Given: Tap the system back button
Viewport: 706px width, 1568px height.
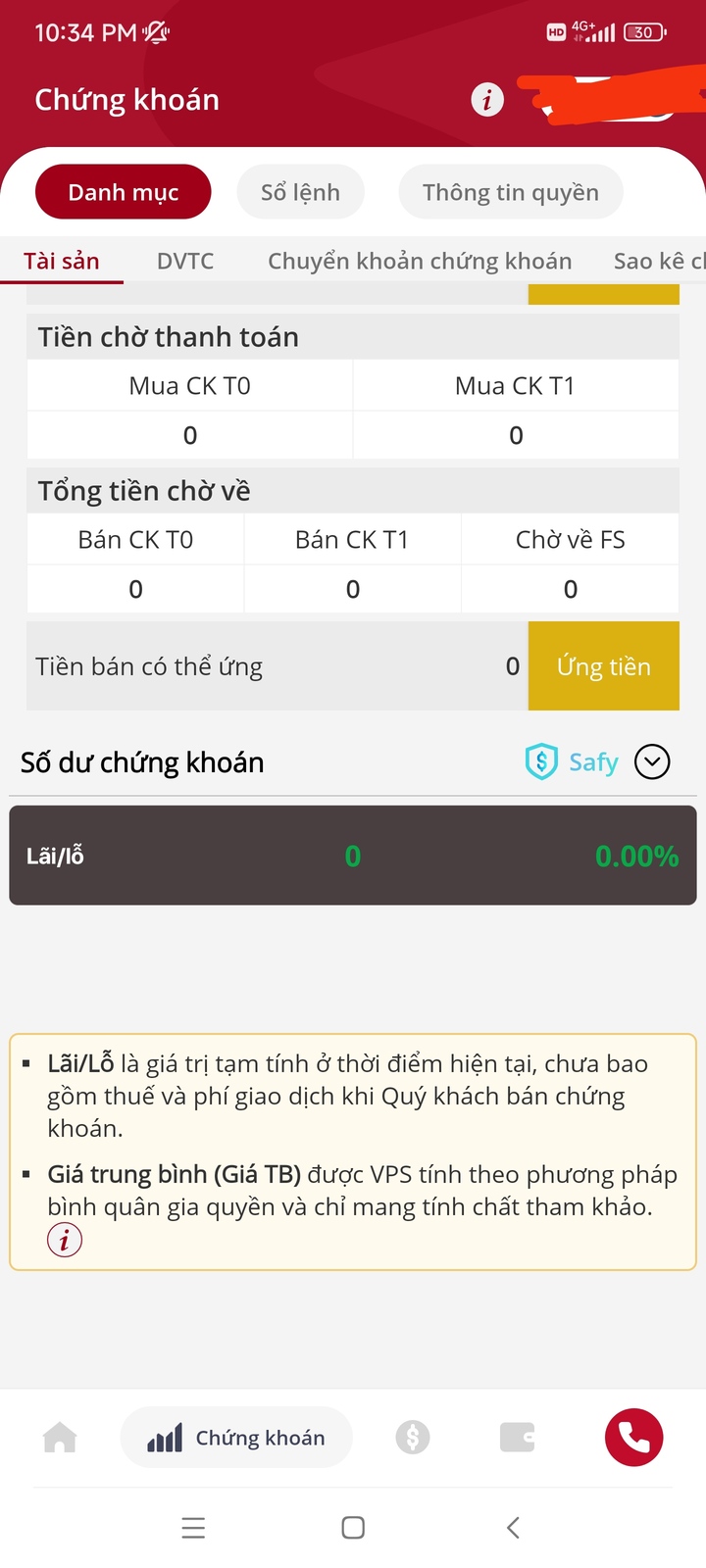Looking at the screenshot, I should click(x=513, y=1528).
